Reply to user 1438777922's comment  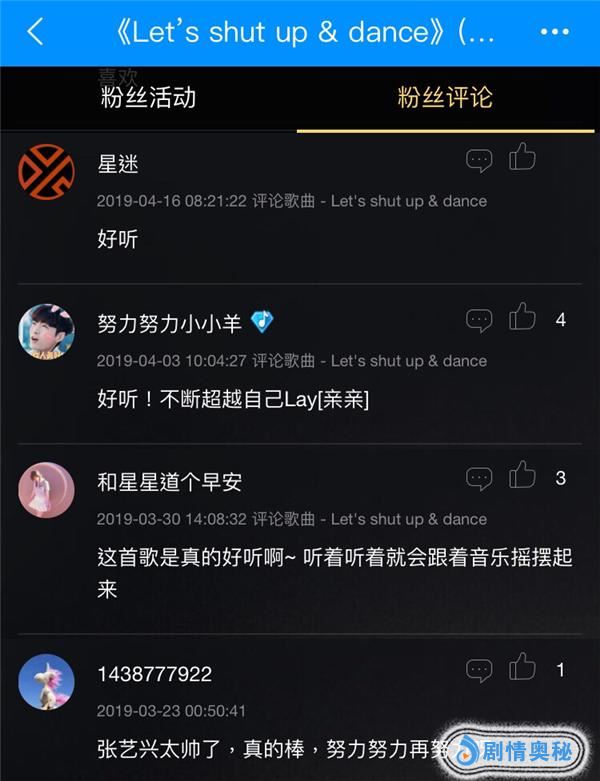(479, 670)
